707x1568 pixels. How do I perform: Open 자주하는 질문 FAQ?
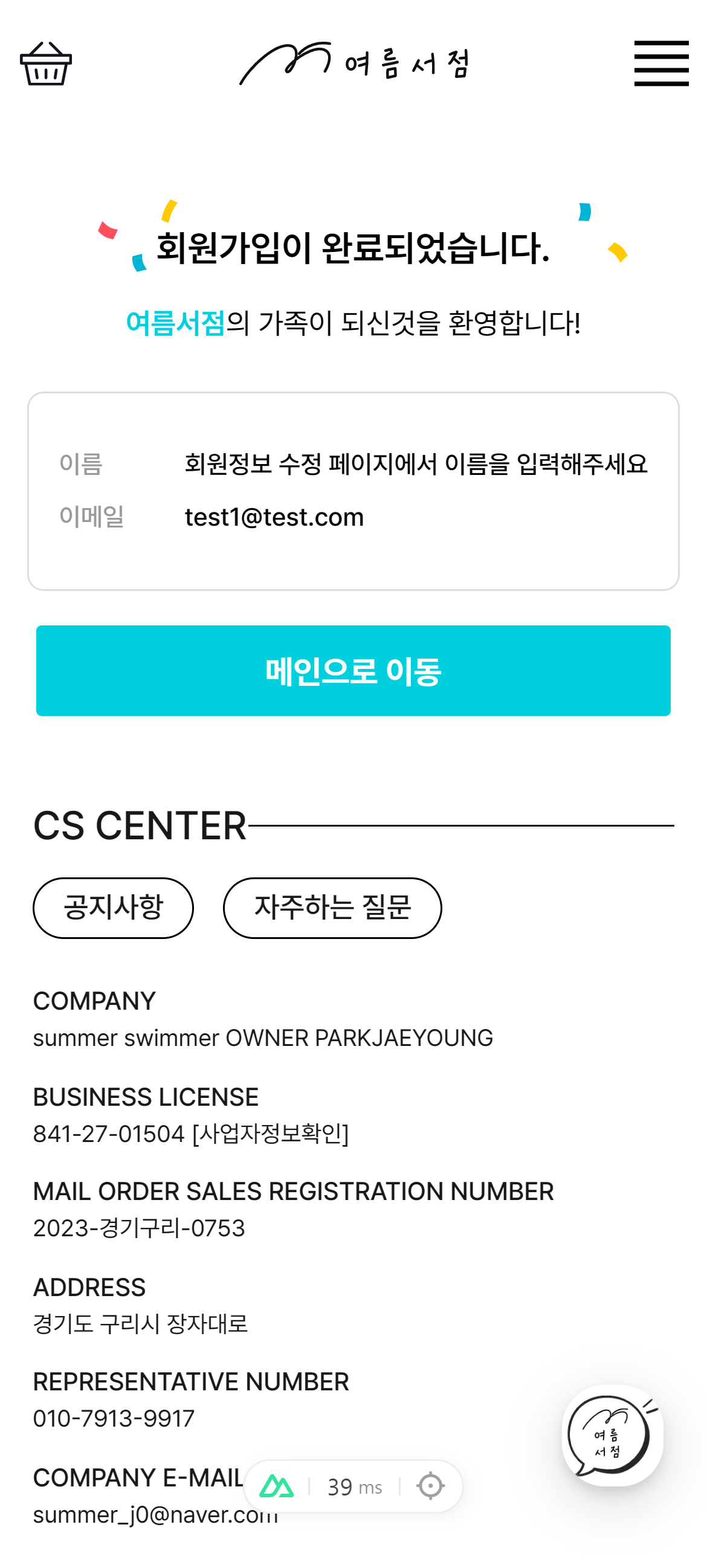pyautogui.click(x=332, y=908)
